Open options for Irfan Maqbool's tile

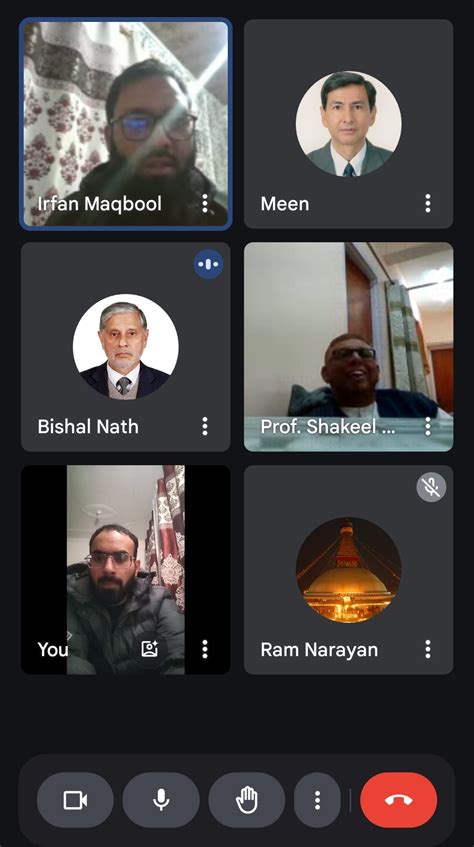tap(205, 204)
